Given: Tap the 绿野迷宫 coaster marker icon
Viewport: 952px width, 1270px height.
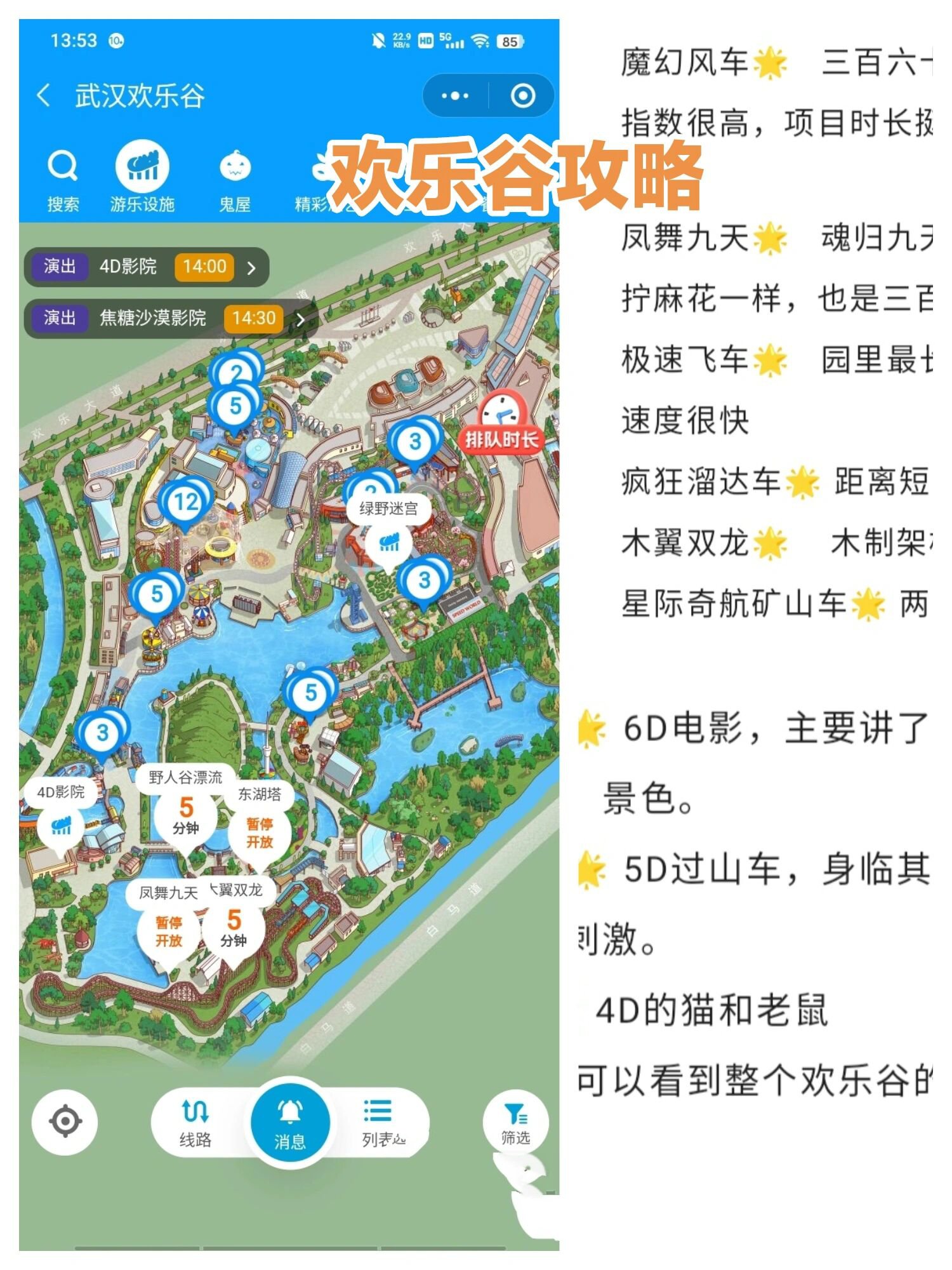Looking at the screenshot, I should (390, 542).
